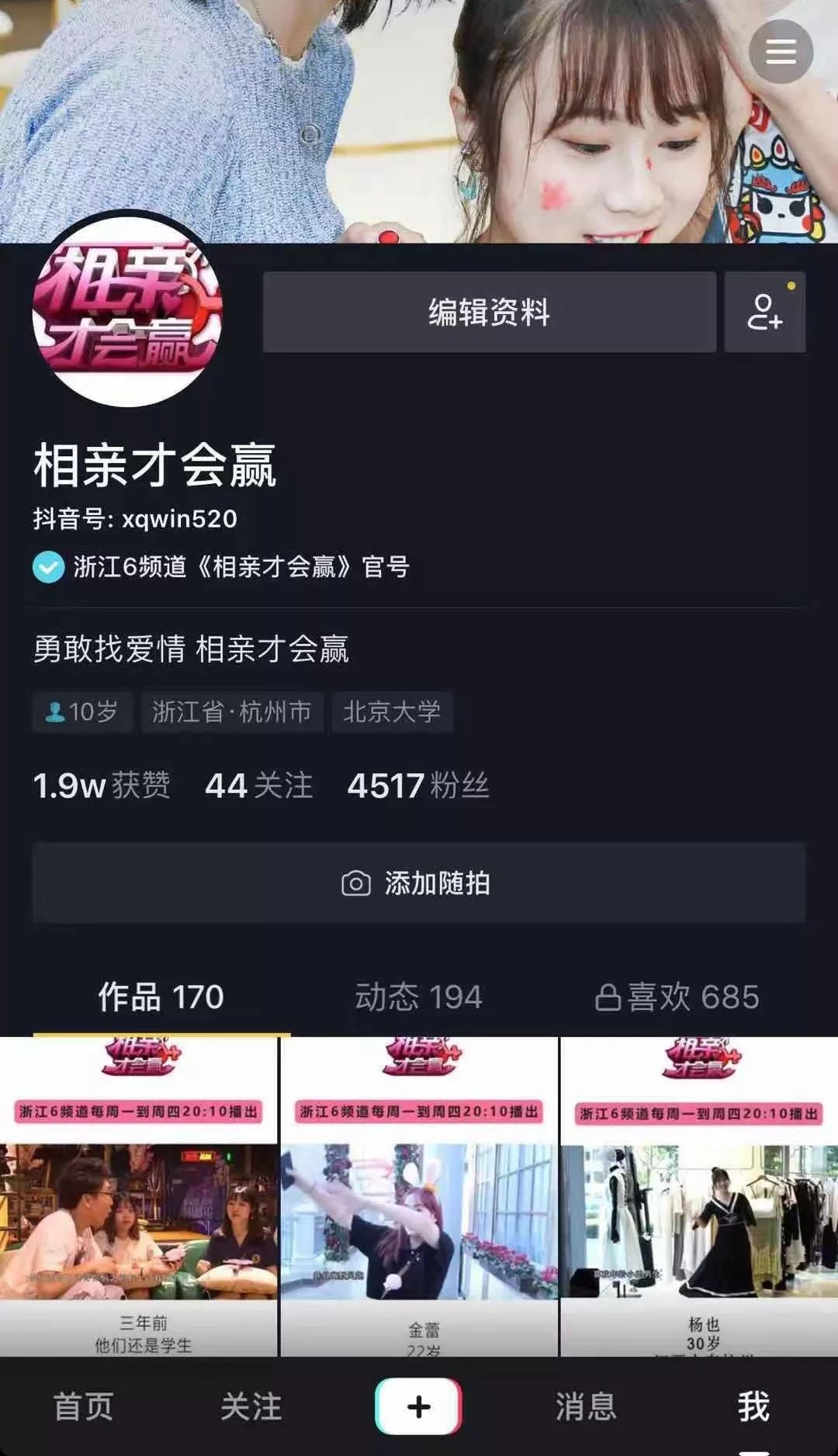Viewport: 838px width, 1456px height.
Task: Tap 编辑资料 to edit profile
Action: click(x=489, y=312)
